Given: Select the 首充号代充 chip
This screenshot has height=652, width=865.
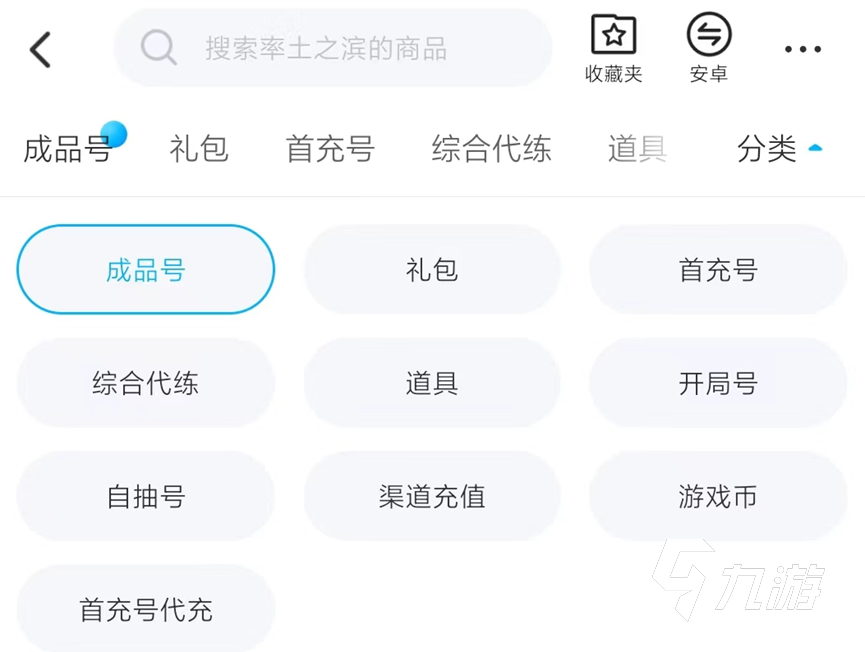Looking at the screenshot, I should click(x=146, y=609).
